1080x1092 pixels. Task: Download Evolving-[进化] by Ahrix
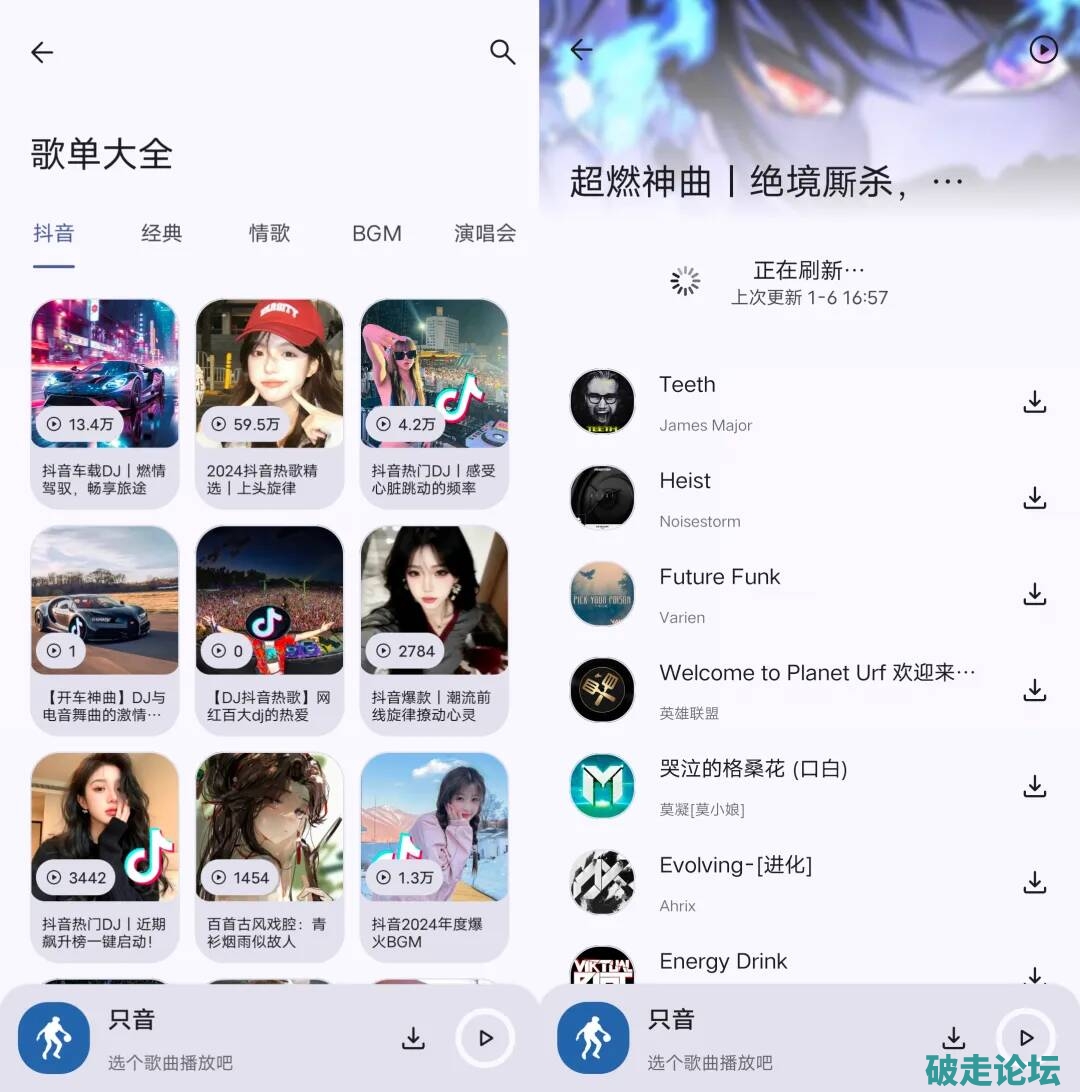coord(1035,882)
